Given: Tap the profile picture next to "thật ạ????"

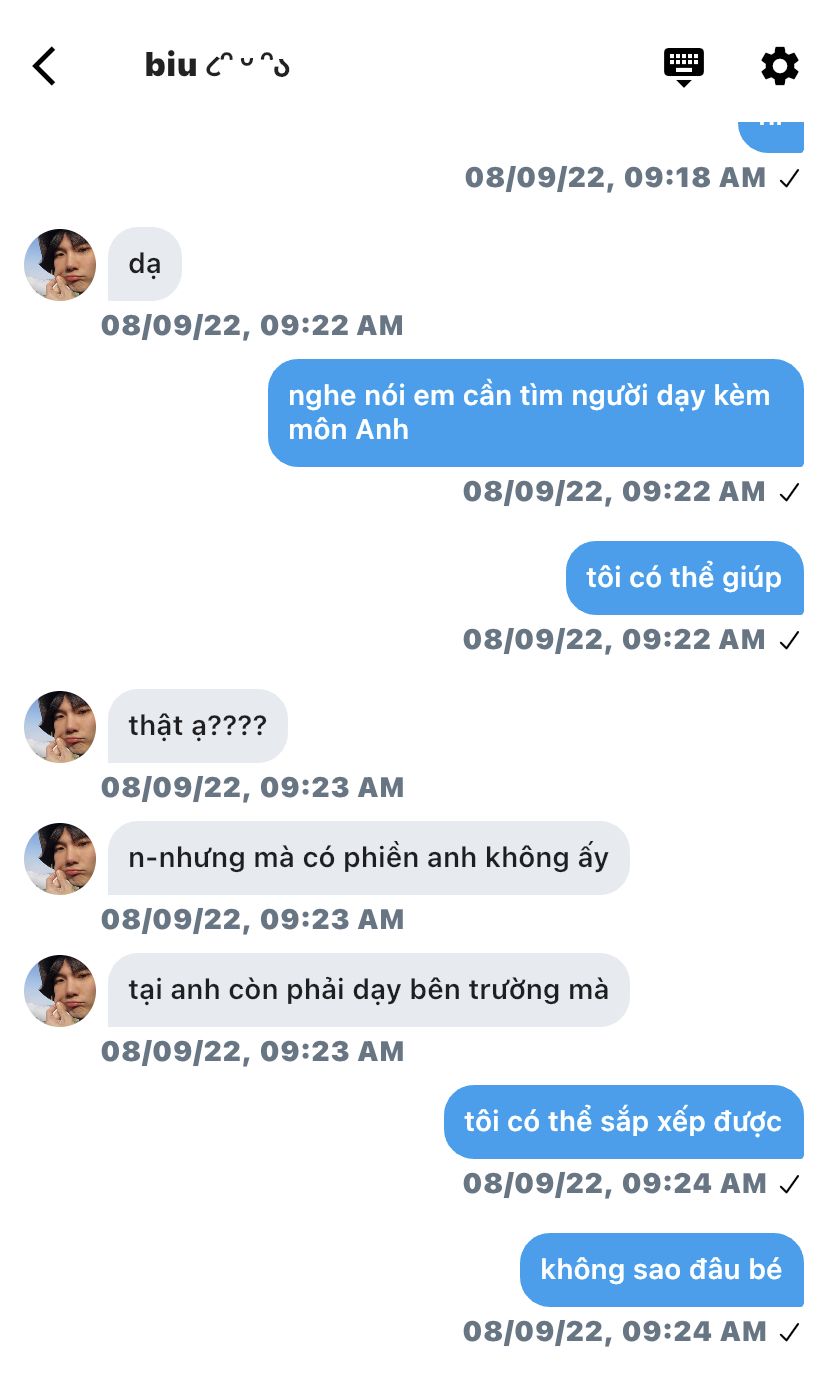Looking at the screenshot, I should [x=60, y=727].
